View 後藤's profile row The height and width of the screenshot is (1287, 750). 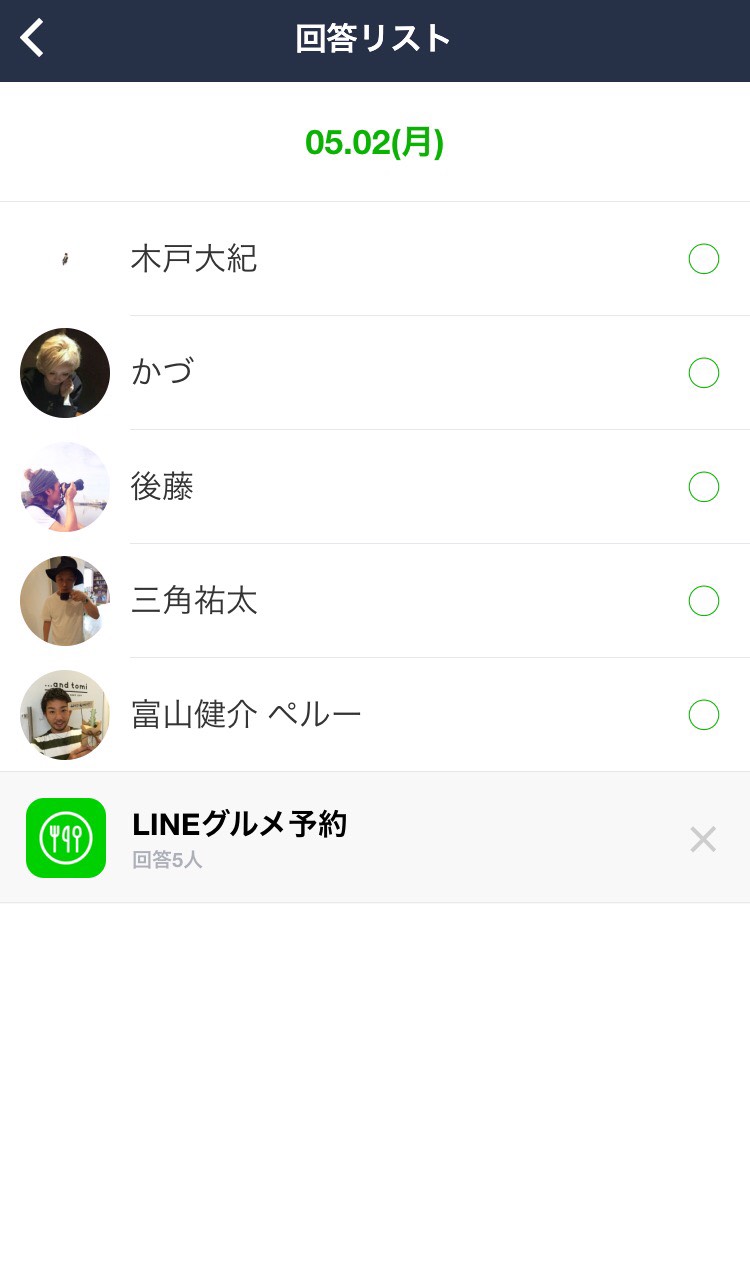point(162,487)
